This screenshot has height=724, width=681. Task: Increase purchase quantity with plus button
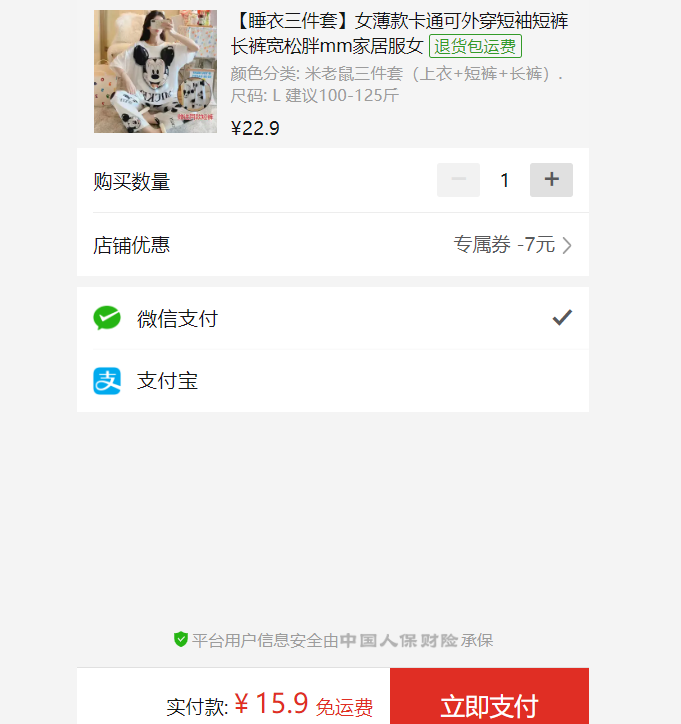[x=551, y=180]
